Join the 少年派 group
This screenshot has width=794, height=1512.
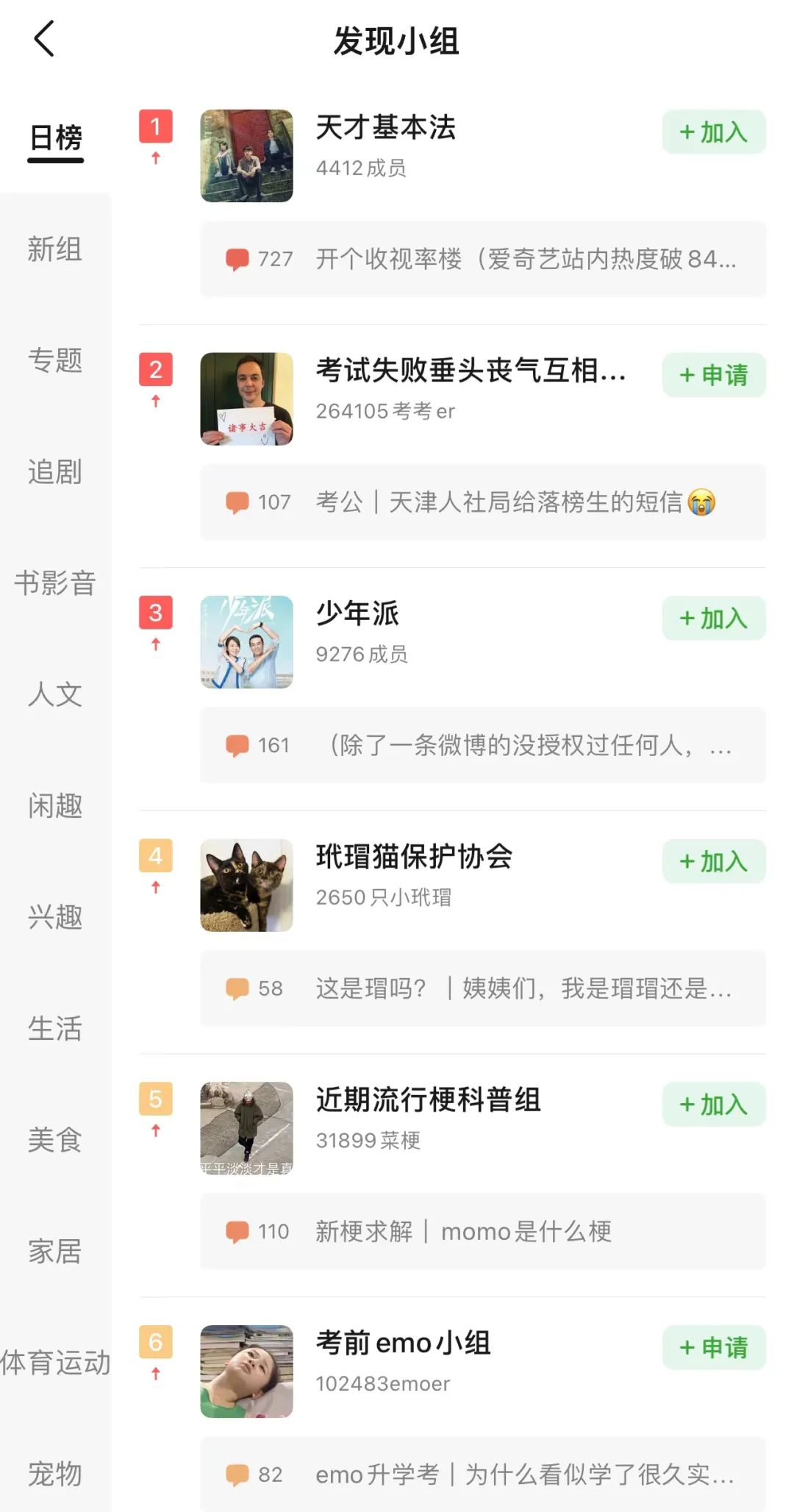click(713, 618)
